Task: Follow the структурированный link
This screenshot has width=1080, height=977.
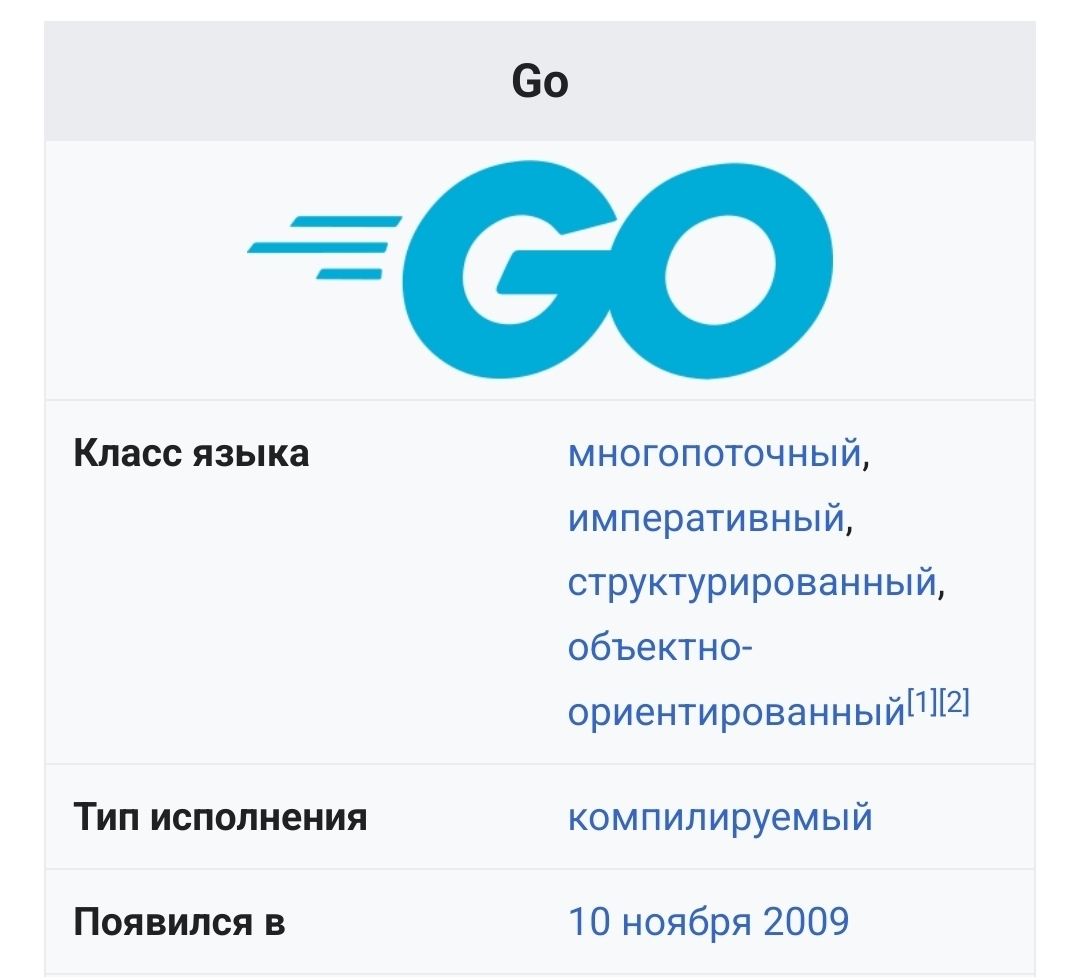Action: [x=751, y=583]
